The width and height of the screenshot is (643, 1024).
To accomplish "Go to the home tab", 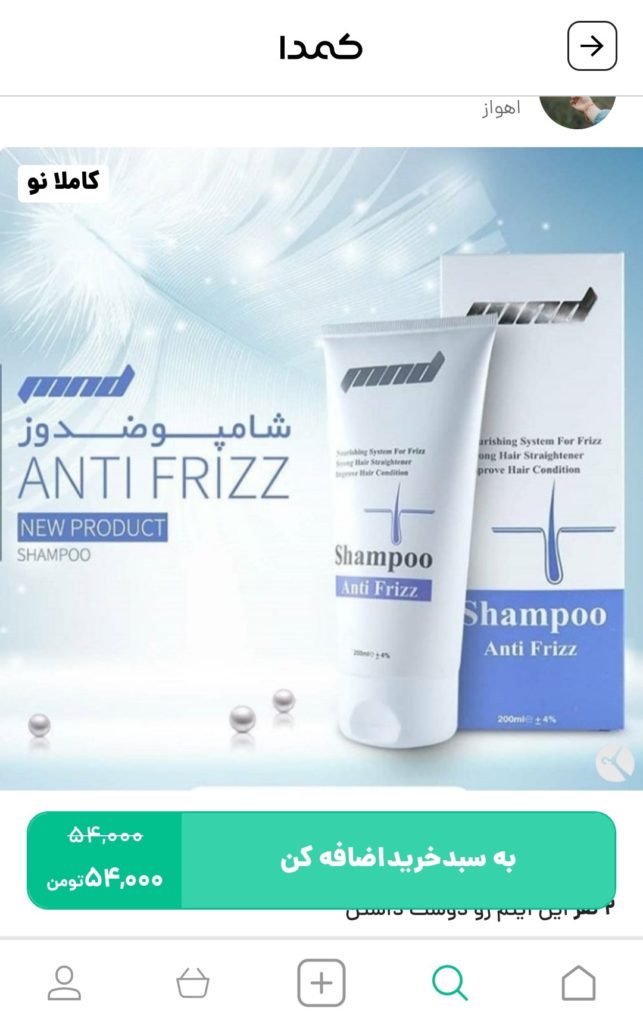I will (578, 983).
